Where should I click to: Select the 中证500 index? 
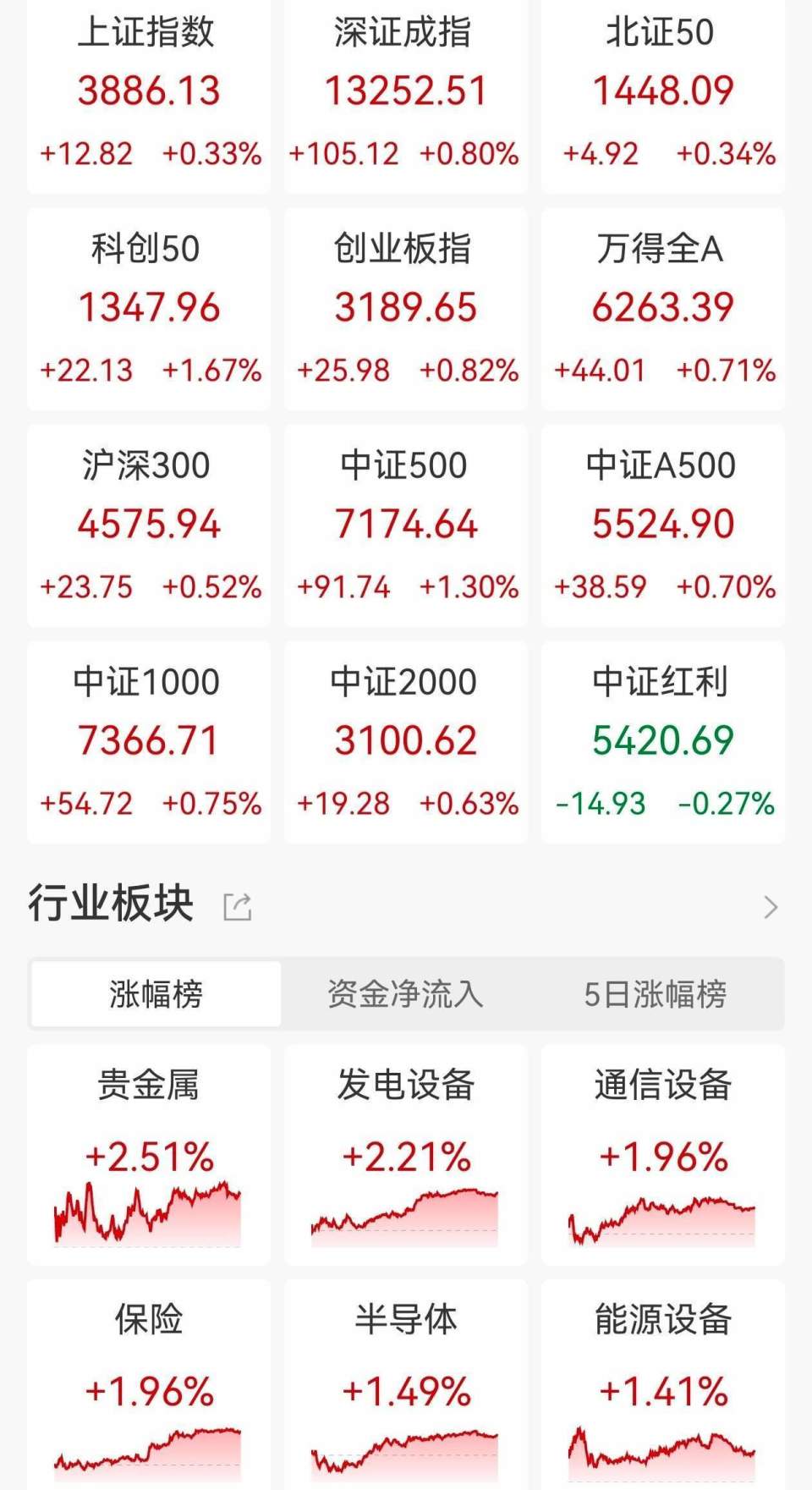(x=406, y=526)
